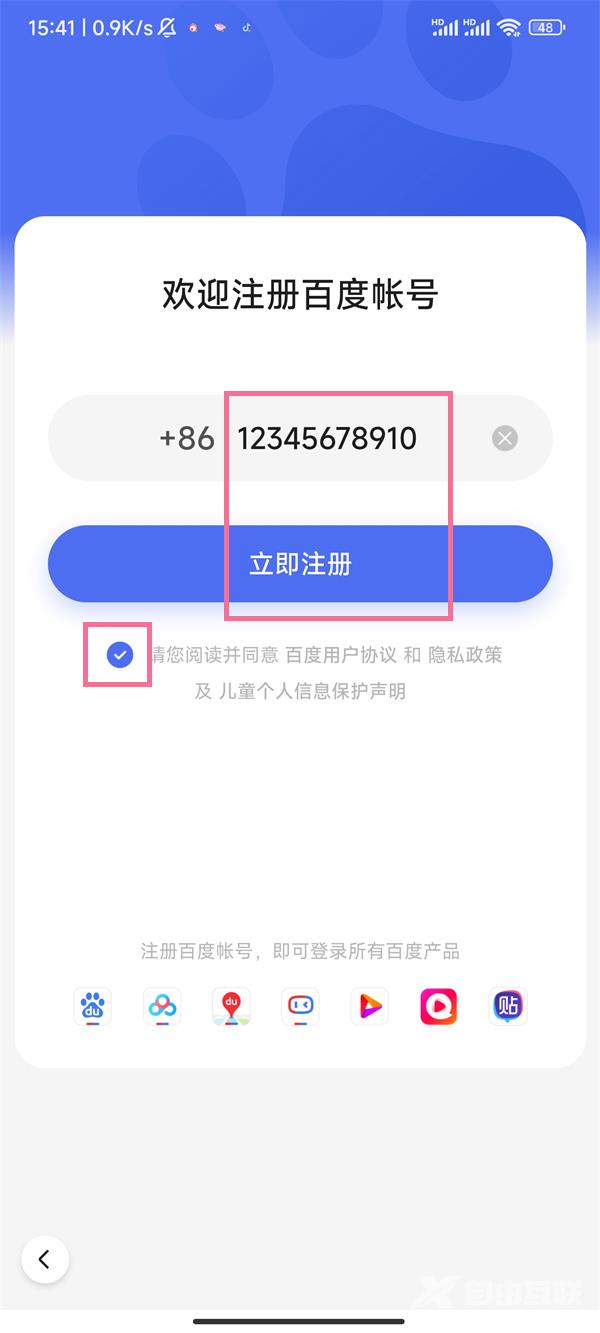Select the +86 country code
600x1333 pixels.
[x=187, y=438]
